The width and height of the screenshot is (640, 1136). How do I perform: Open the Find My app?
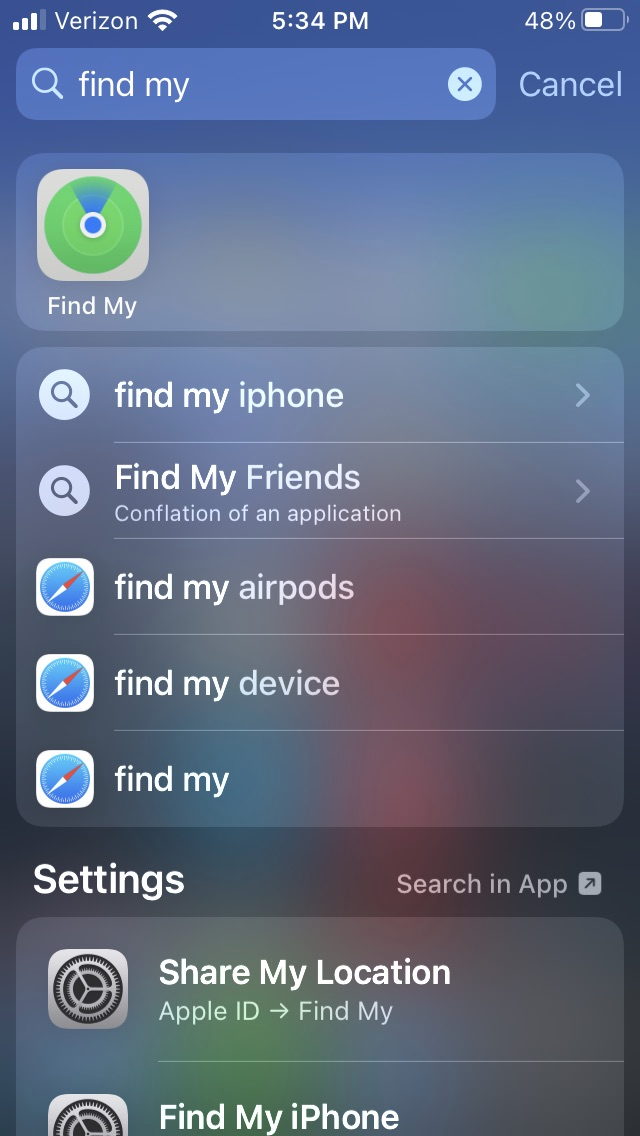point(93,226)
